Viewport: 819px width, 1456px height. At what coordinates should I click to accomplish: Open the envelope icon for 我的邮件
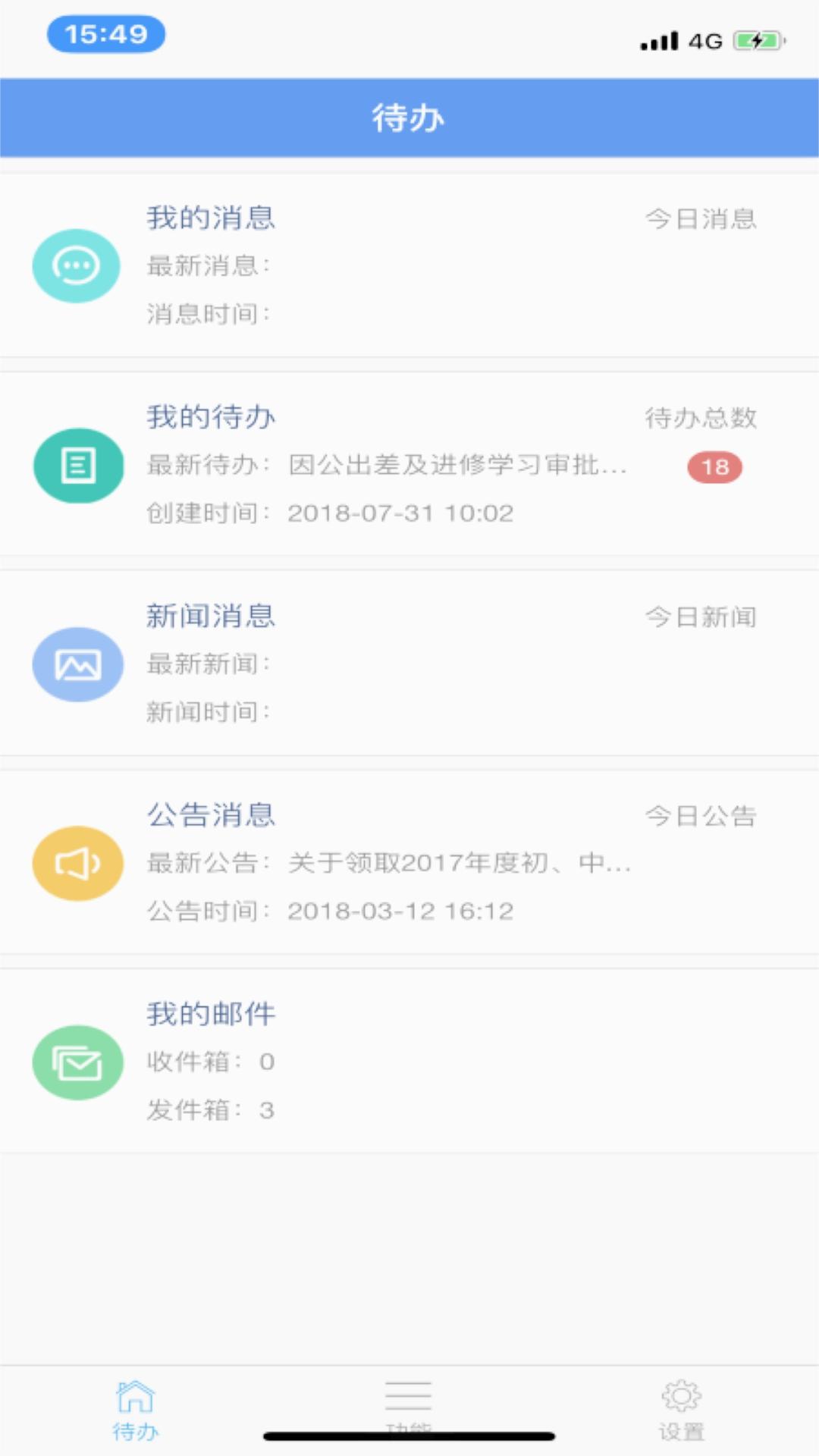77,1062
